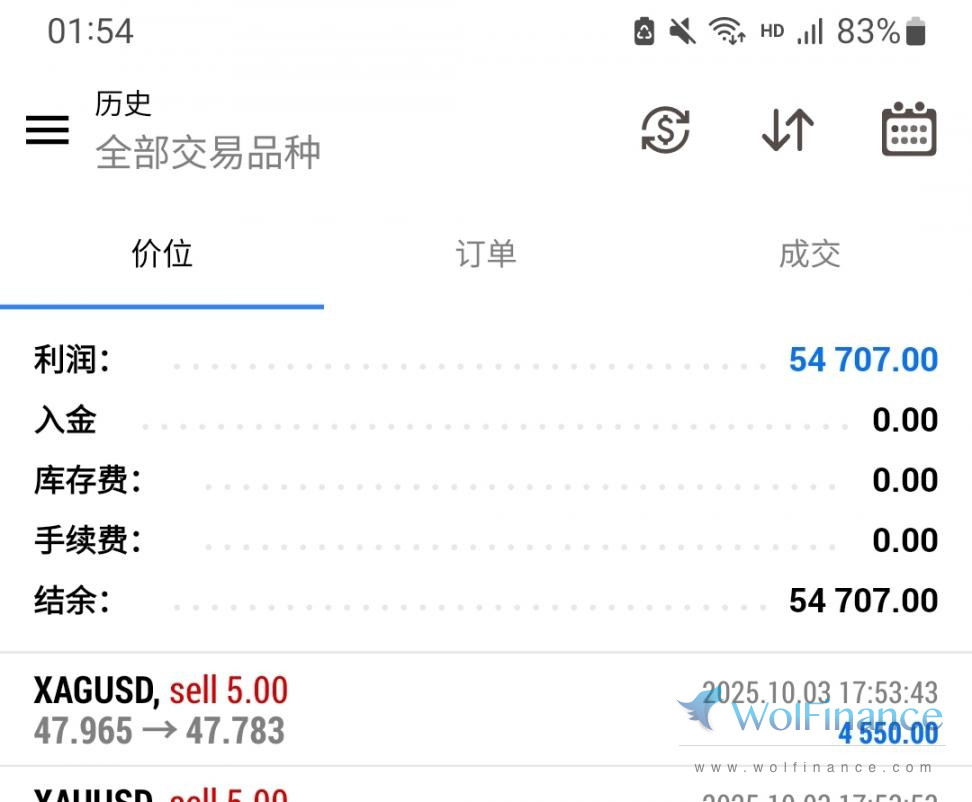Open the sort arrows option
The width and height of the screenshot is (972, 802).
[787, 130]
